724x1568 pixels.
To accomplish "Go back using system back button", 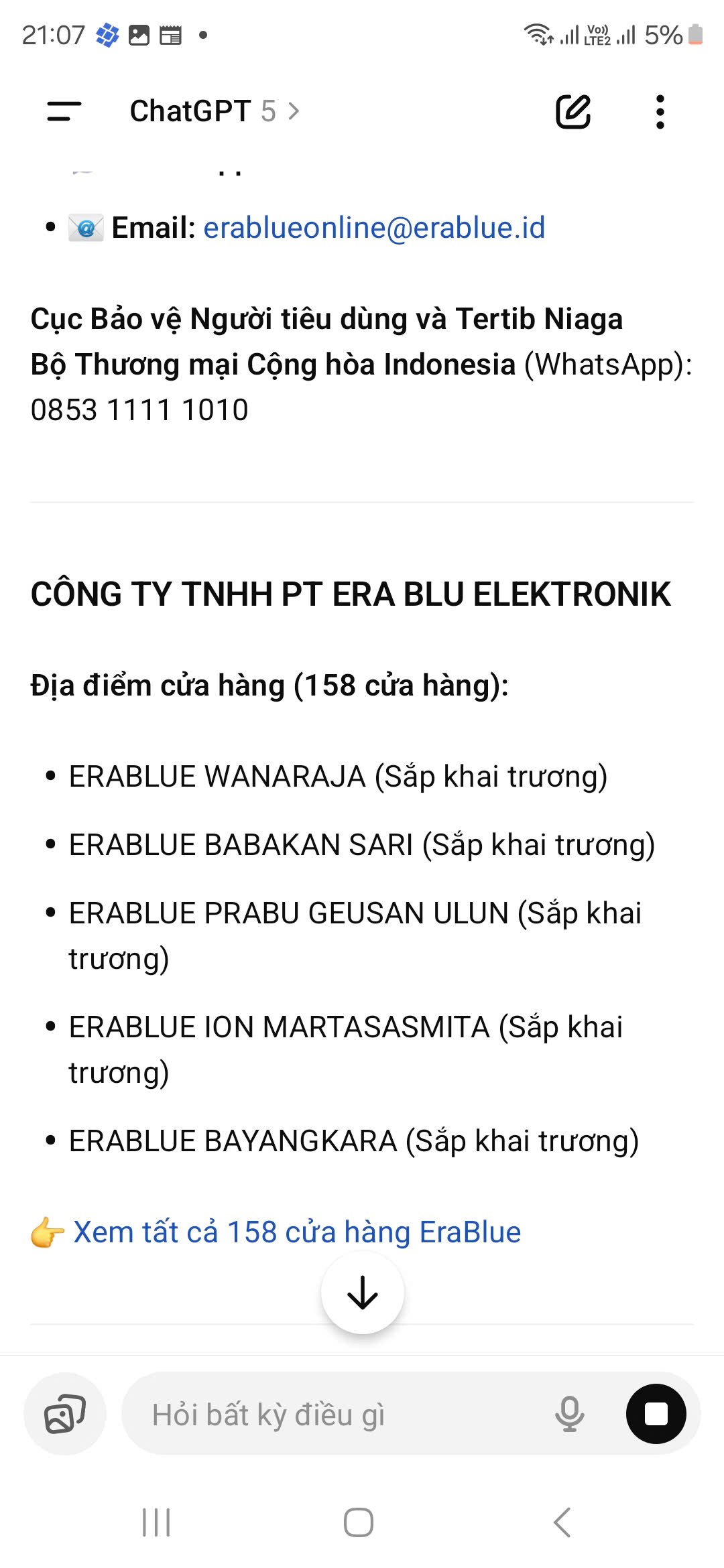I will coord(562,1522).
